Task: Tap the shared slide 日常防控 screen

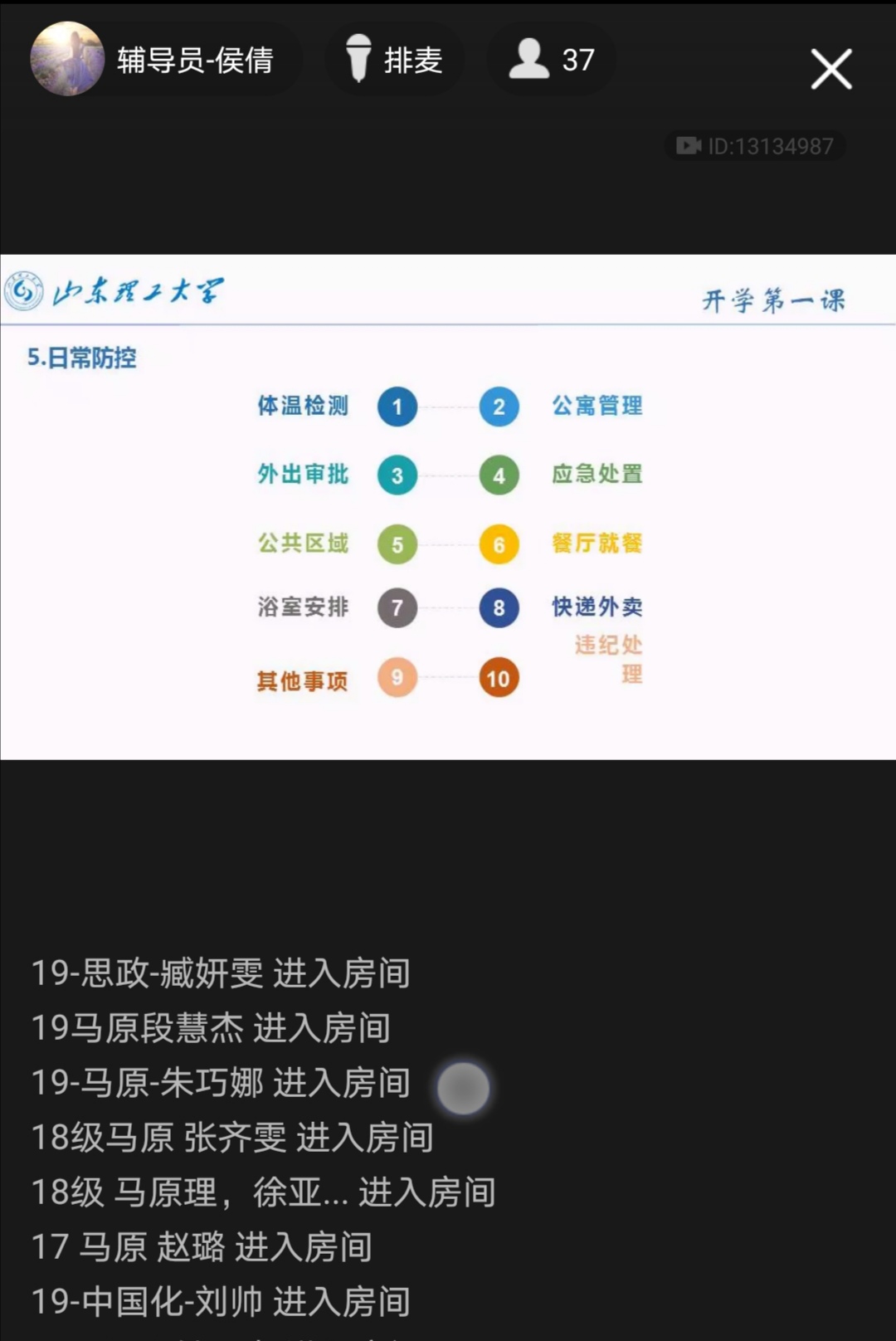Action: click(448, 507)
